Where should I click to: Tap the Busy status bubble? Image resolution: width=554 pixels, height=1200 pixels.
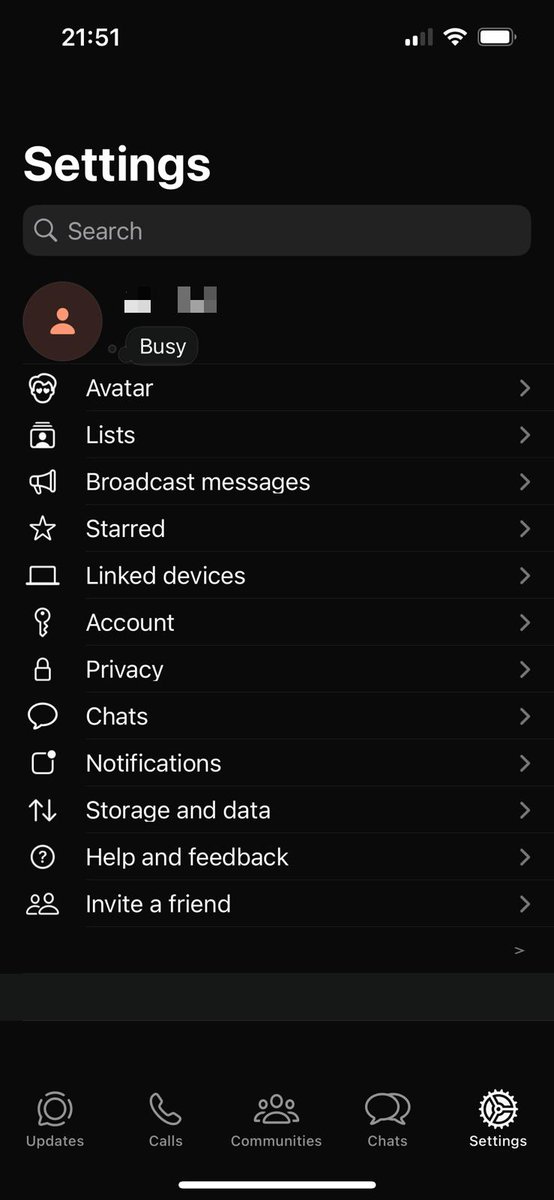(163, 346)
